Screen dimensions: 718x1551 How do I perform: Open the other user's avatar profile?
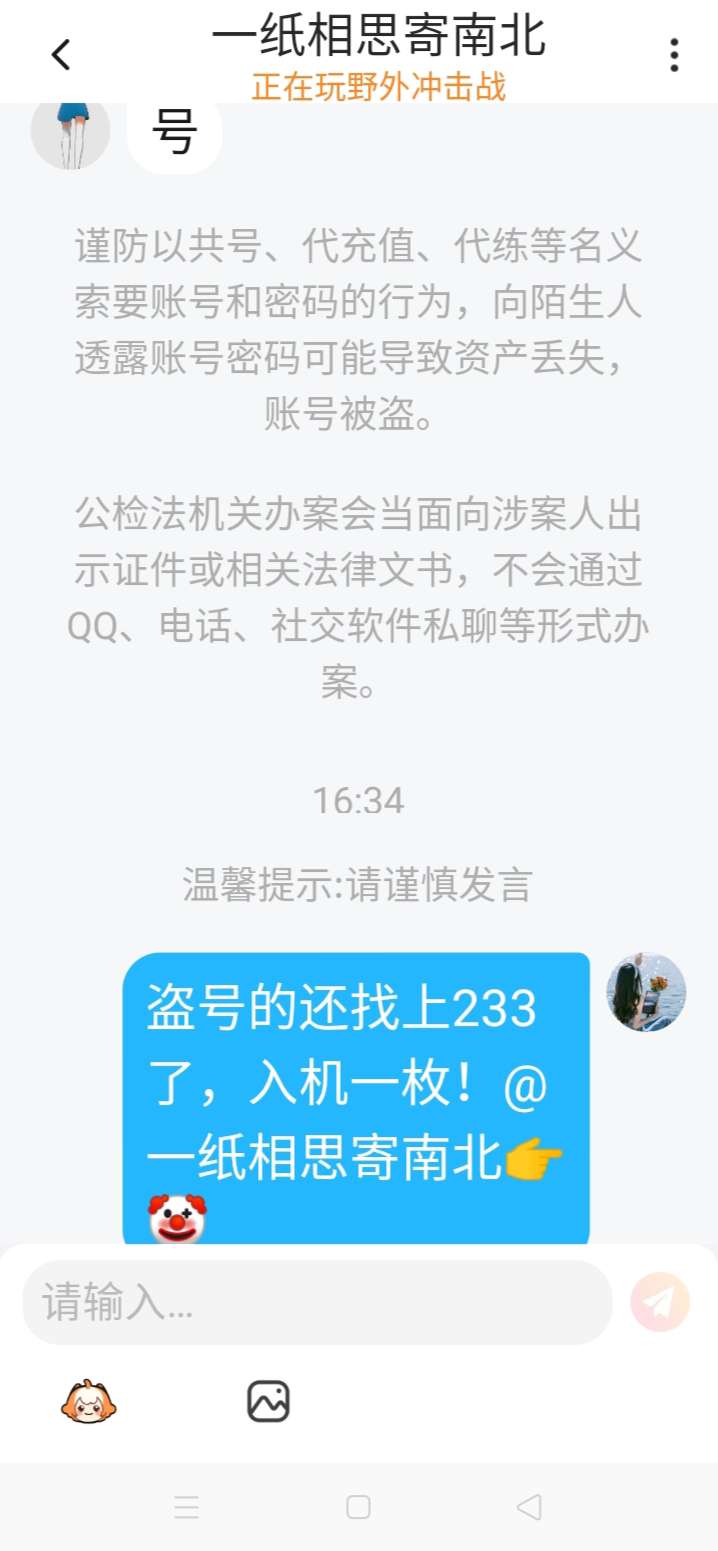coord(70,133)
